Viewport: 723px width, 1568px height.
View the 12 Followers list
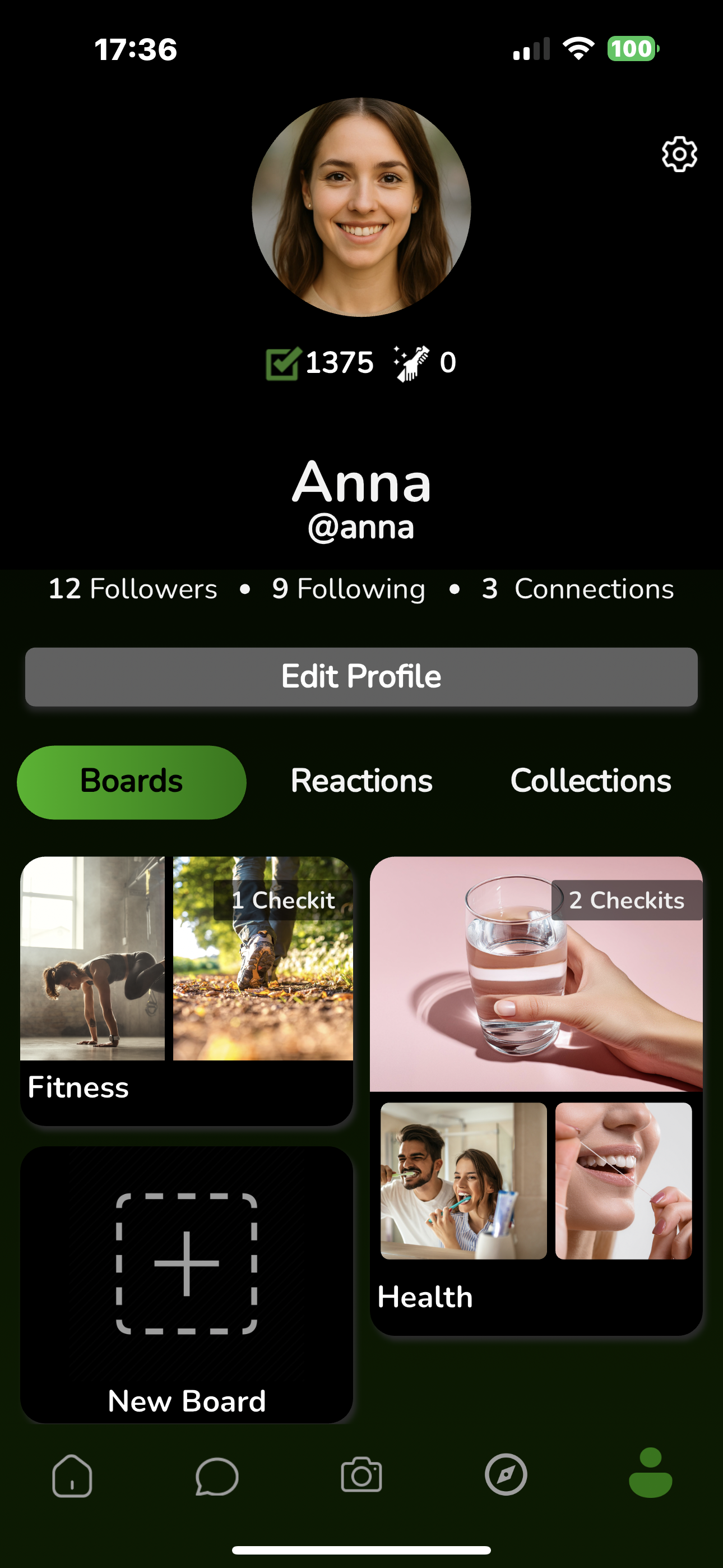[x=133, y=589]
